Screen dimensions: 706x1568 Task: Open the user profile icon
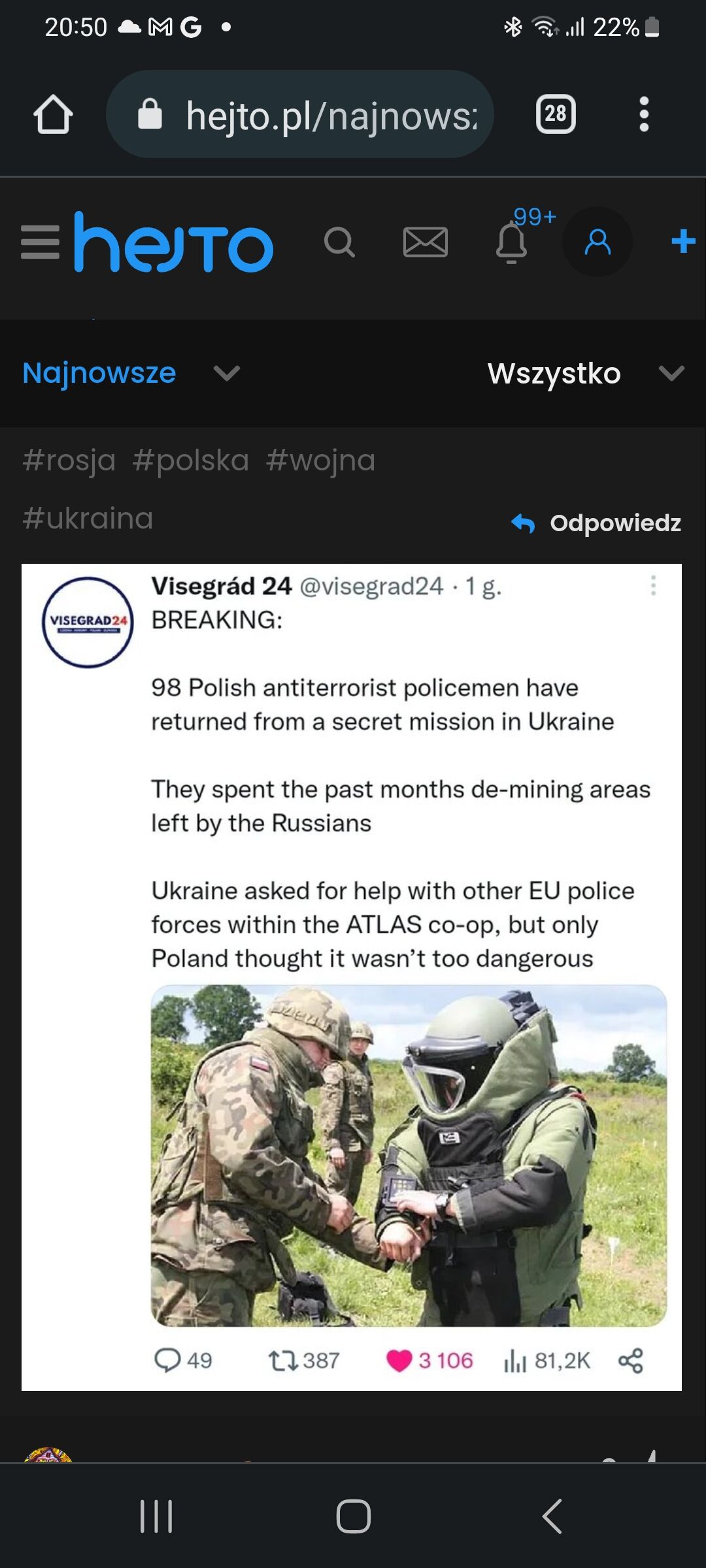pos(597,242)
